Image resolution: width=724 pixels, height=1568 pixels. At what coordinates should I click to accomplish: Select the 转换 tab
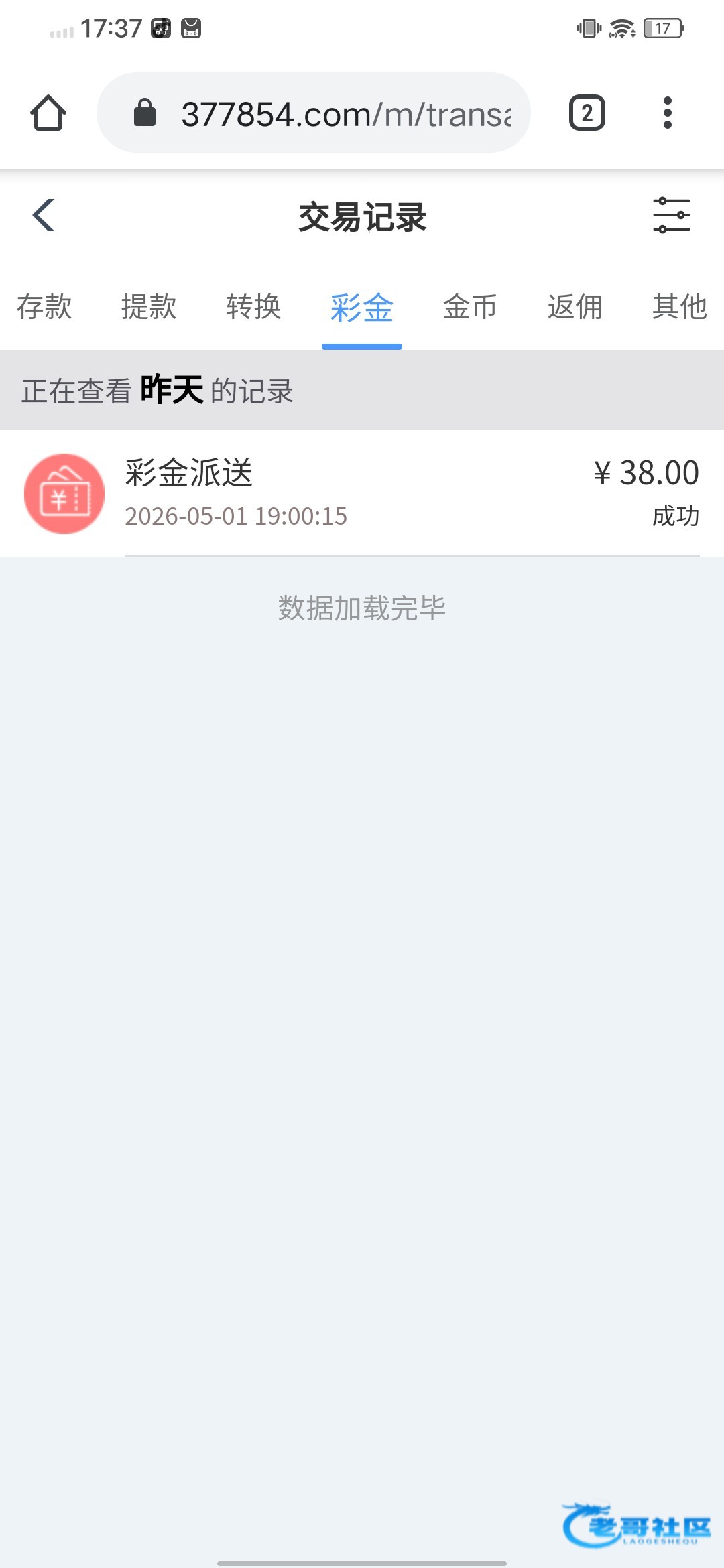pyautogui.click(x=253, y=308)
